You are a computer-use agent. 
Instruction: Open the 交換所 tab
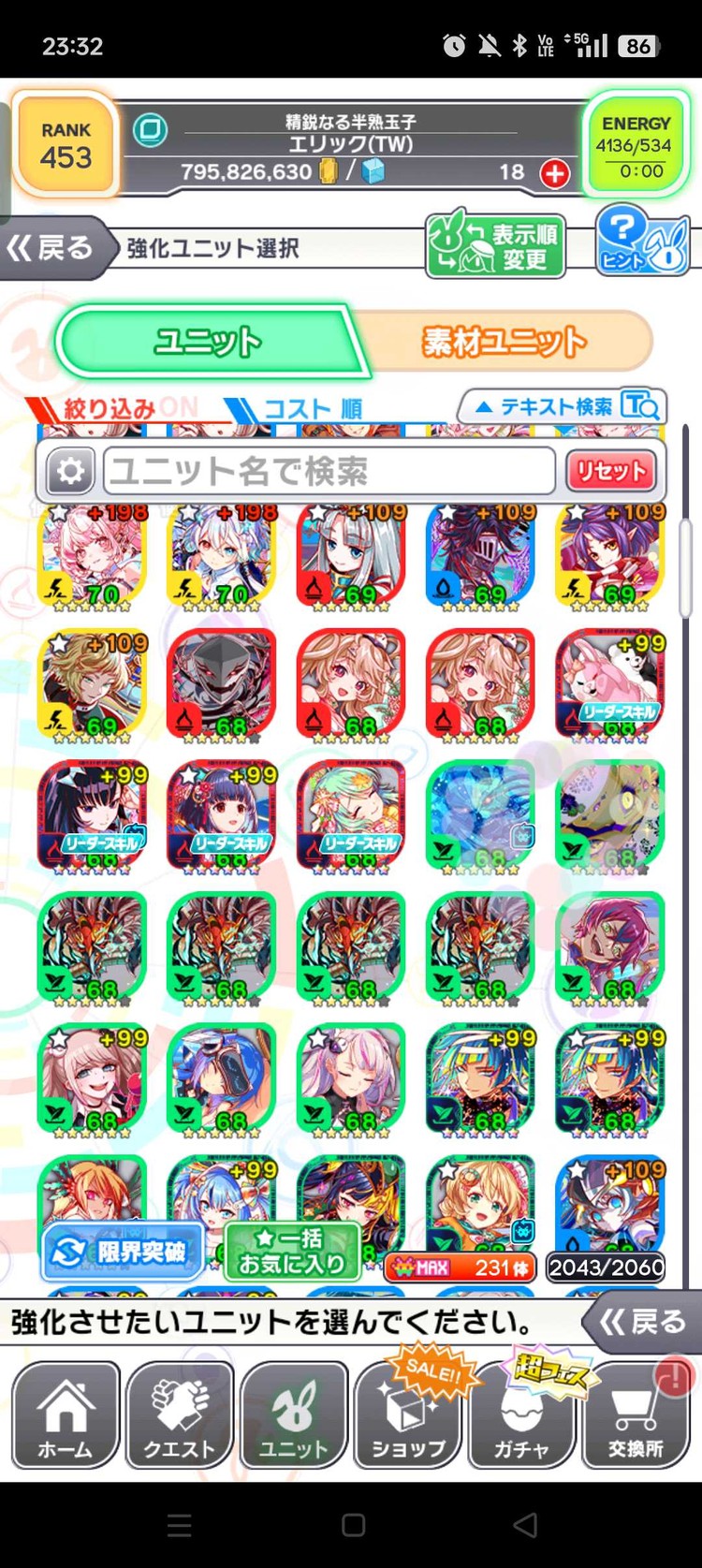point(636,1415)
